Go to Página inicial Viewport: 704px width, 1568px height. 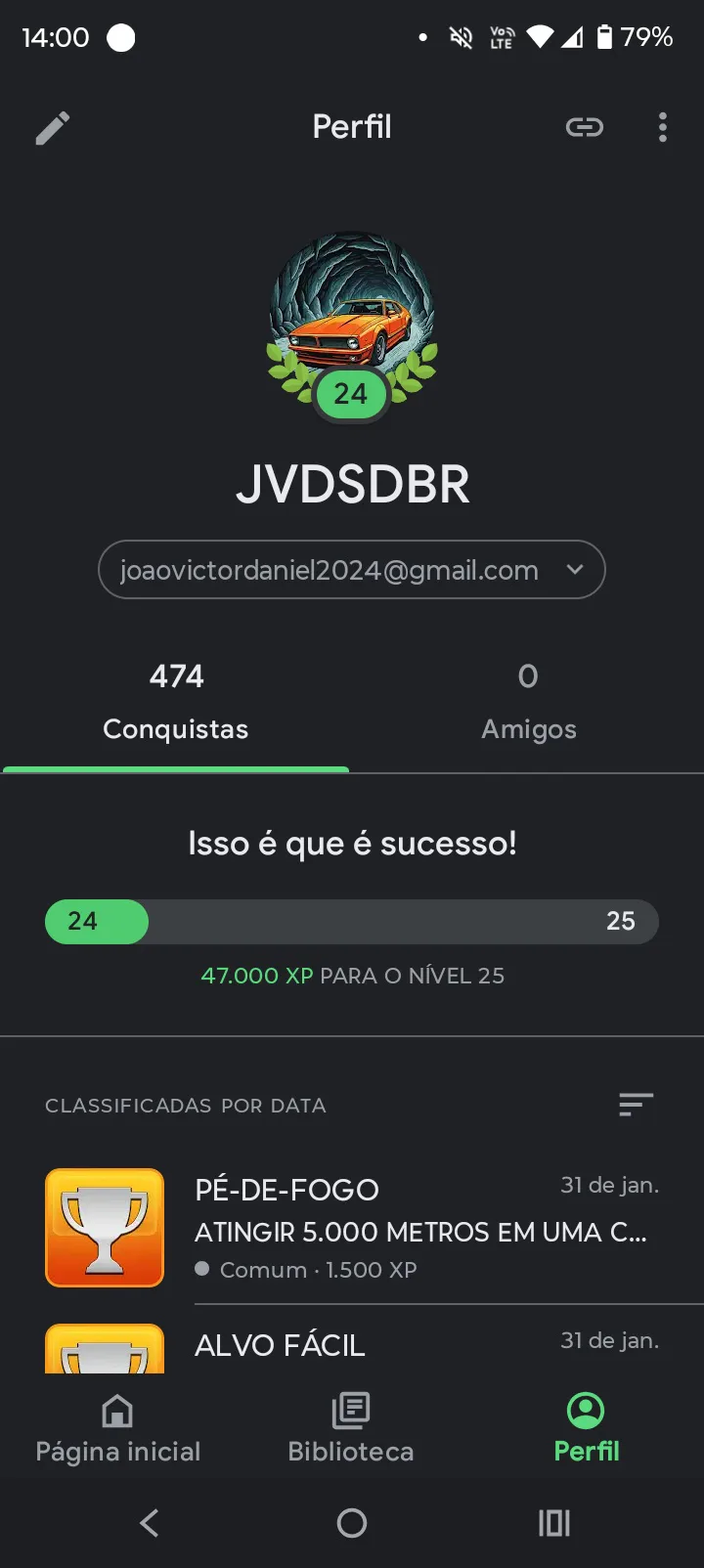click(117, 1429)
